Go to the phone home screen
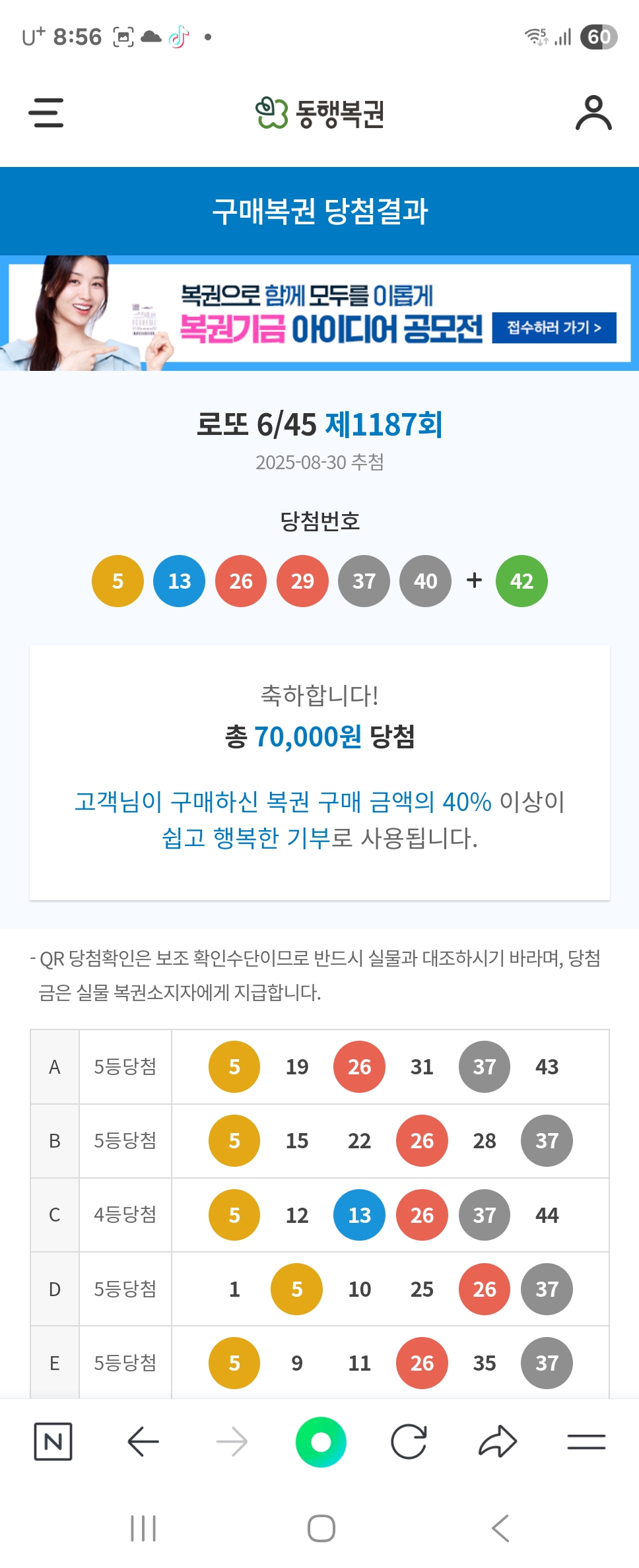639x1568 pixels. point(321,1528)
